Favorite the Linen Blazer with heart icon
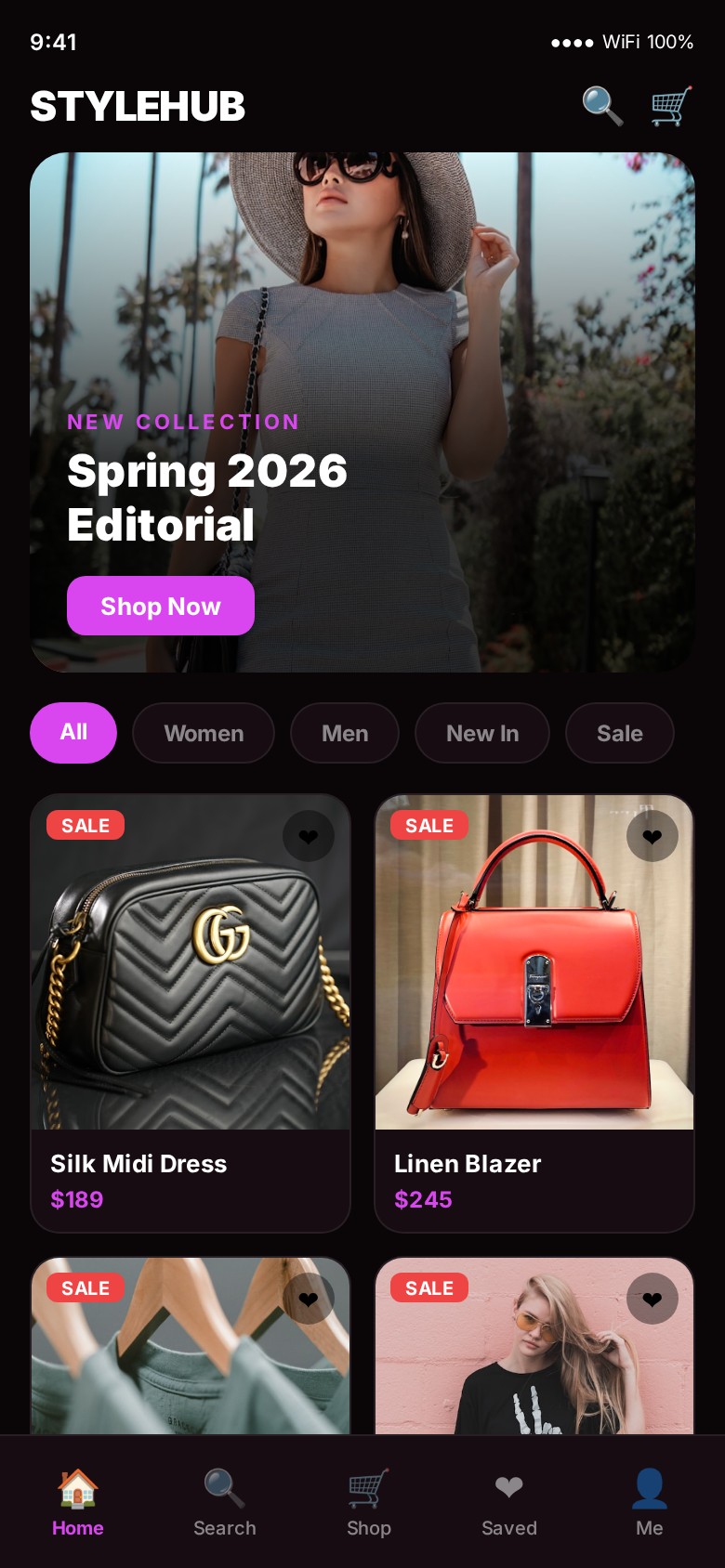 pos(652,836)
